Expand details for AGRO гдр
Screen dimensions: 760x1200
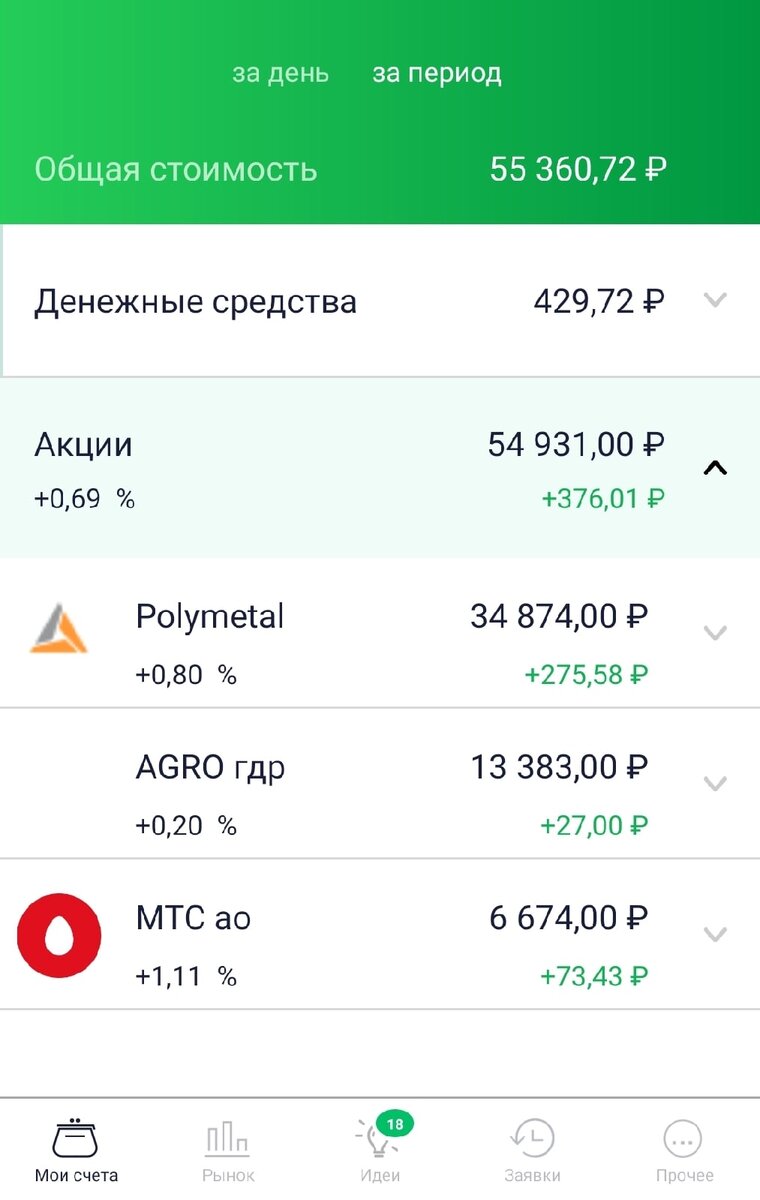pyautogui.click(x=714, y=783)
